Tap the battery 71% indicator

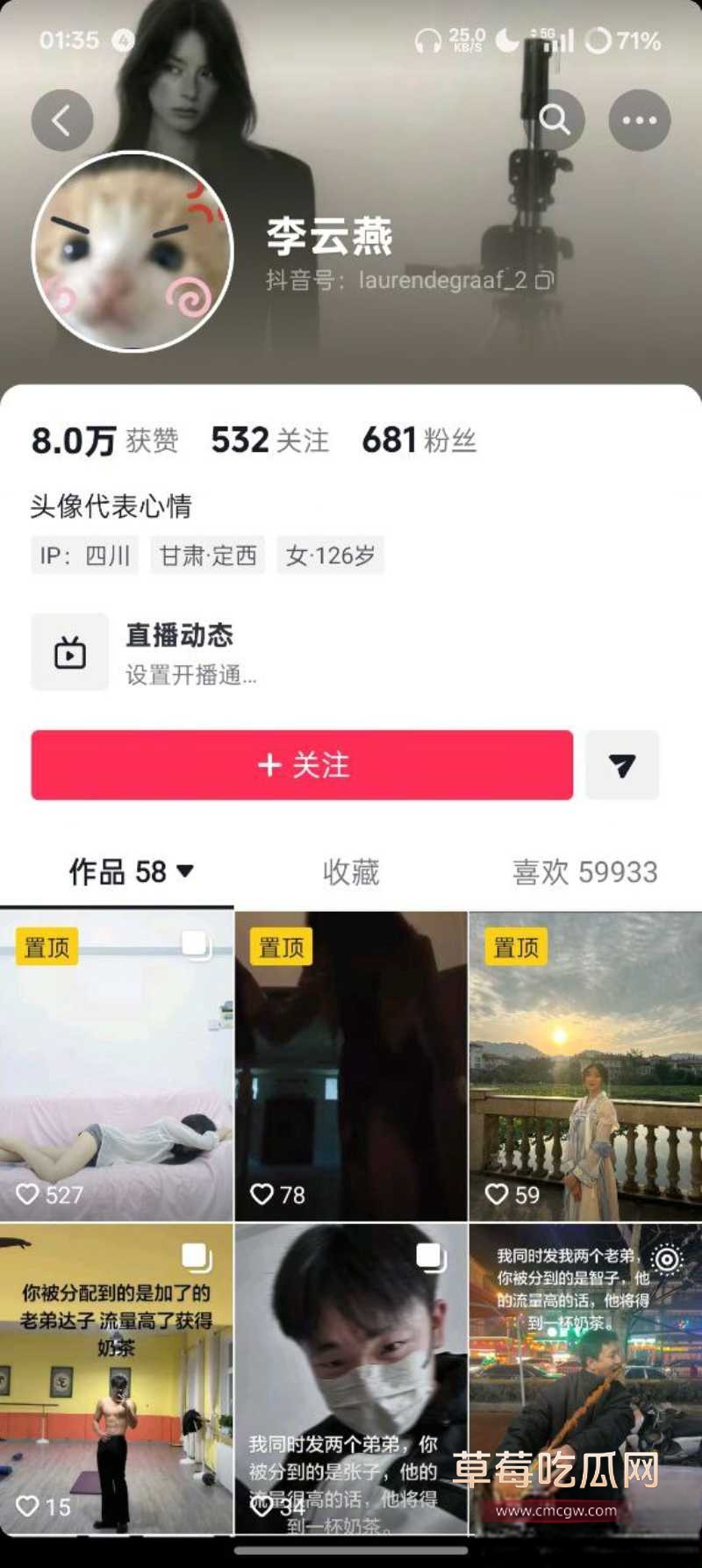624,39
